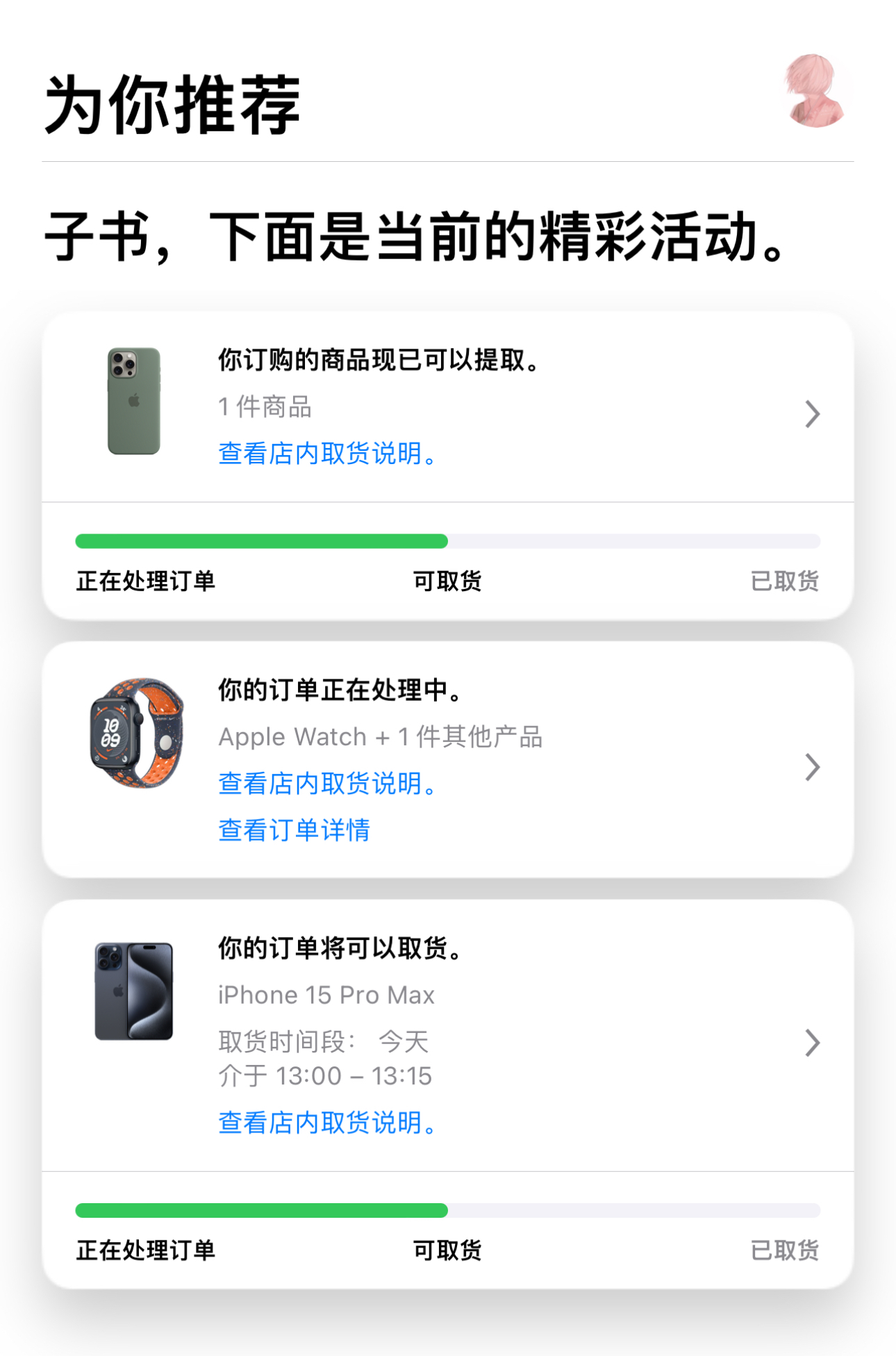View pickup instructions for iPhone 15 Pro Max
This screenshot has height=1356, width=896.
pos(327,1123)
